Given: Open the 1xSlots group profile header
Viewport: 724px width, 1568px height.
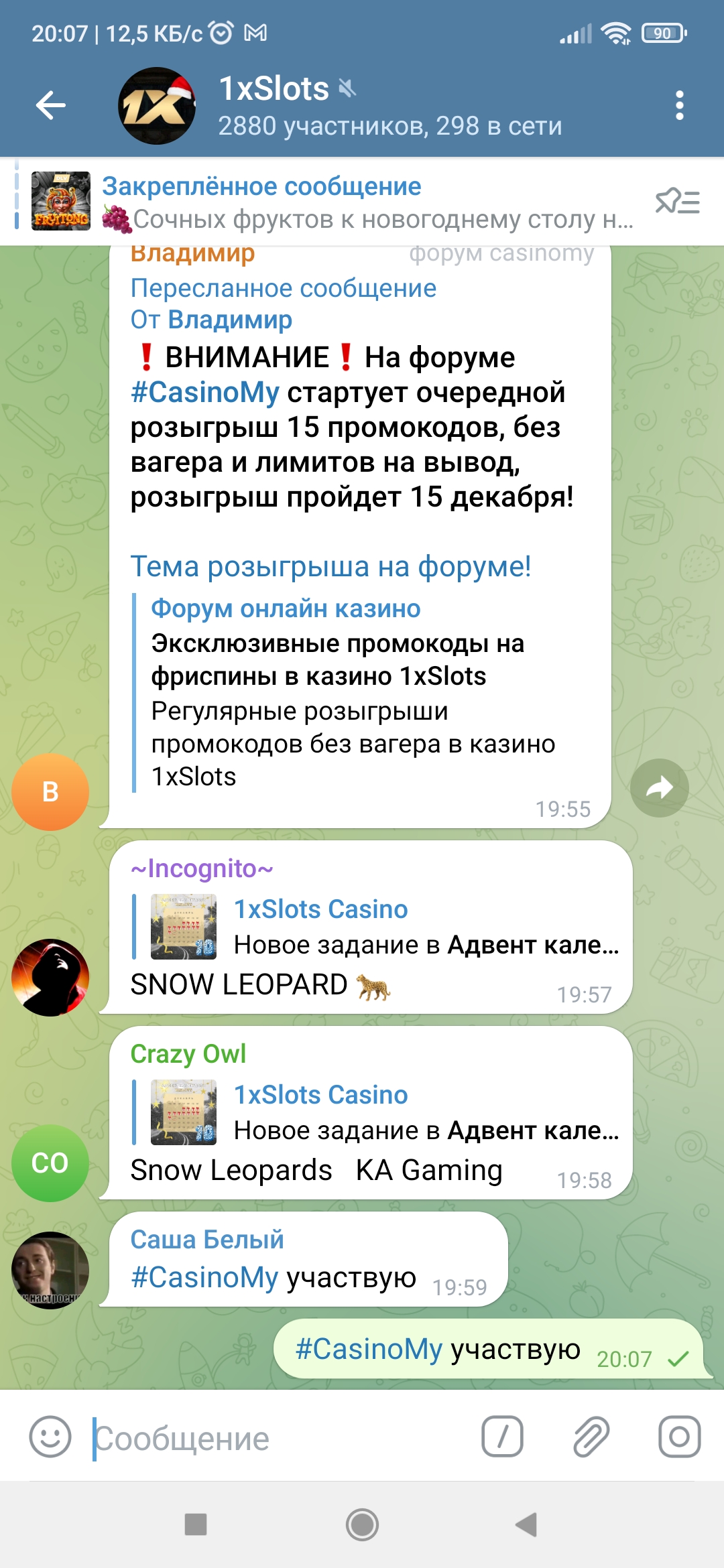Looking at the screenshot, I should [389, 105].
